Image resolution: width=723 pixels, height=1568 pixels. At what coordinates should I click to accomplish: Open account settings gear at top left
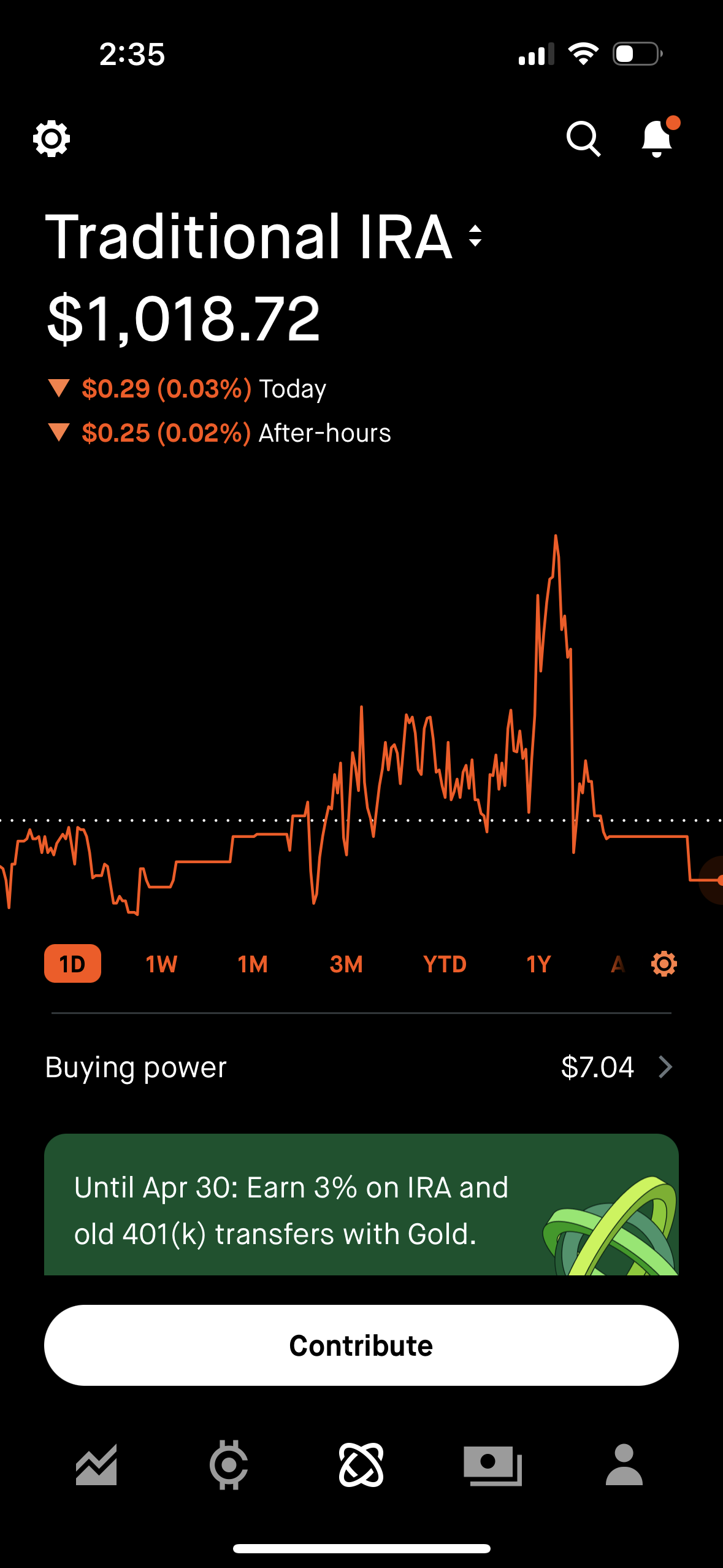click(52, 139)
